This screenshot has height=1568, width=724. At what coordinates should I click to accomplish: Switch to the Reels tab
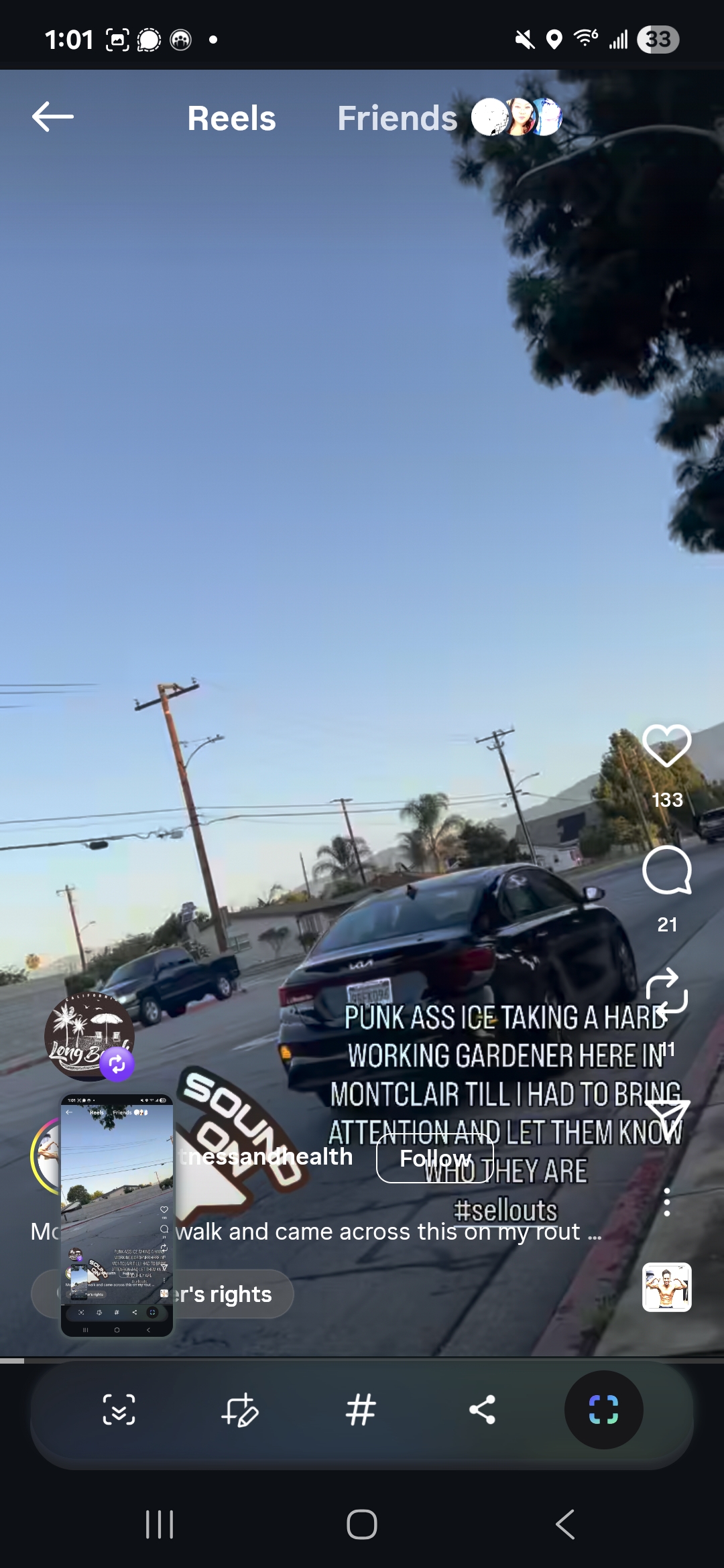231,119
